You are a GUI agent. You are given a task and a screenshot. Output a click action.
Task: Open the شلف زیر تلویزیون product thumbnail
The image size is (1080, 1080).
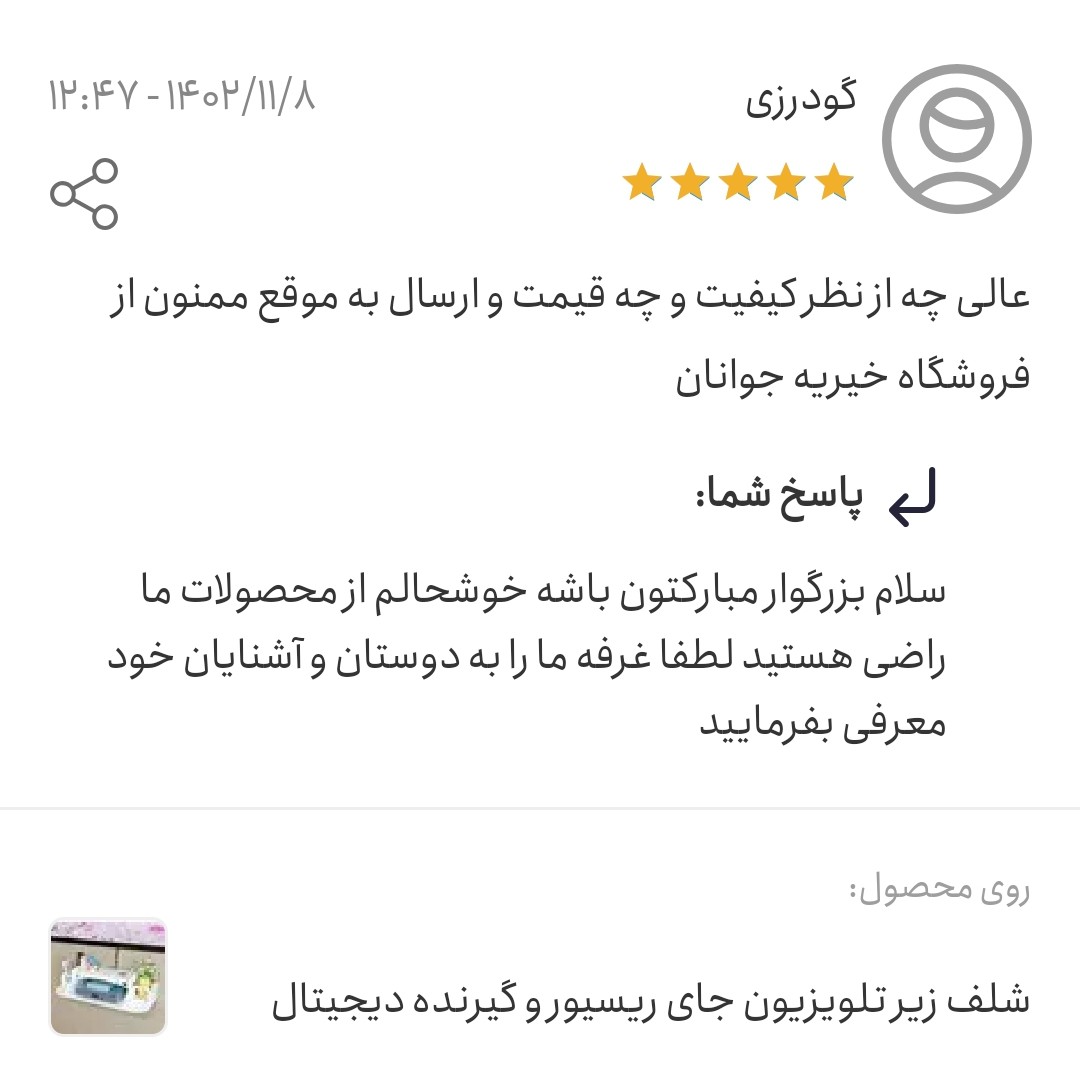pos(107,976)
